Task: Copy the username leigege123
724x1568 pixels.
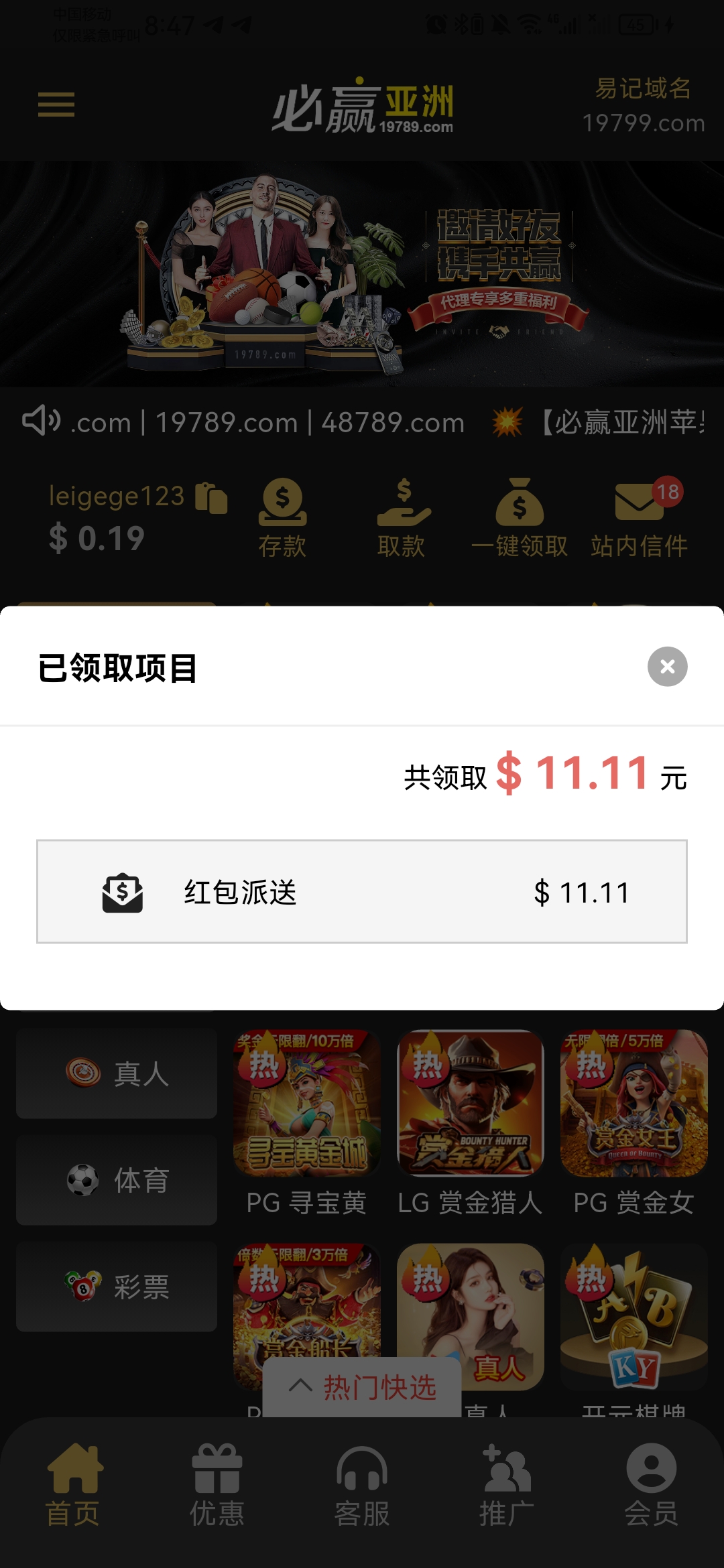Action: (211, 498)
